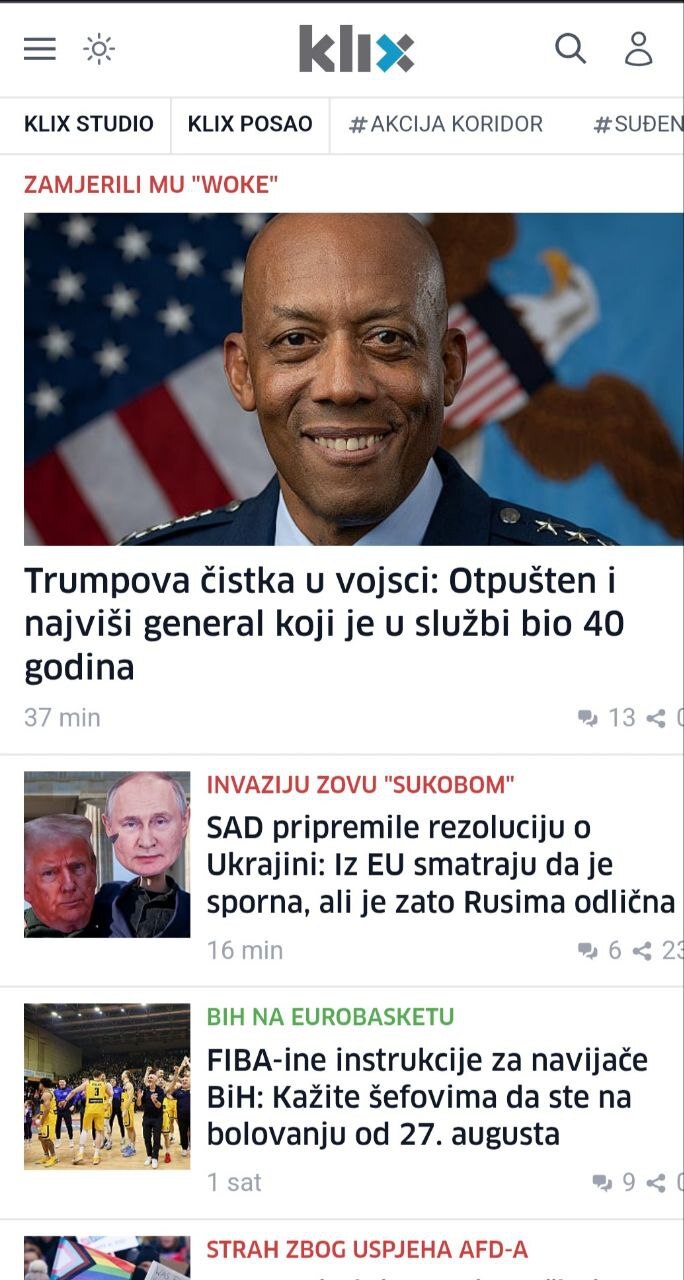
Task: Open the user profile icon
Action: [x=638, y=48]
